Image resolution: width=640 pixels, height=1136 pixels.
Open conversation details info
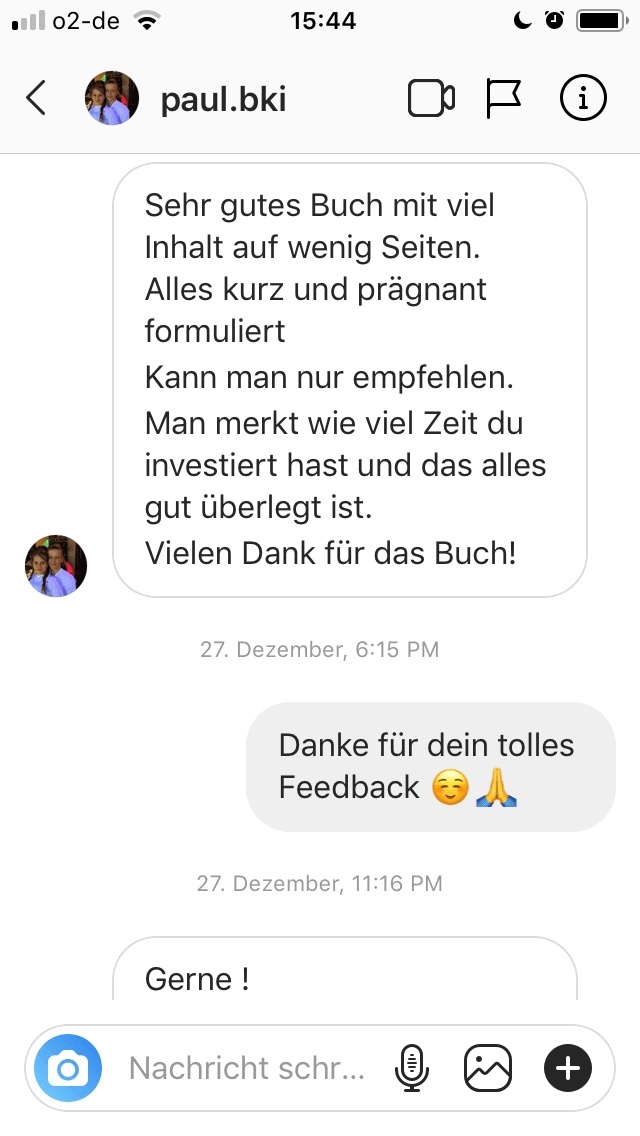tap(582, 99)
